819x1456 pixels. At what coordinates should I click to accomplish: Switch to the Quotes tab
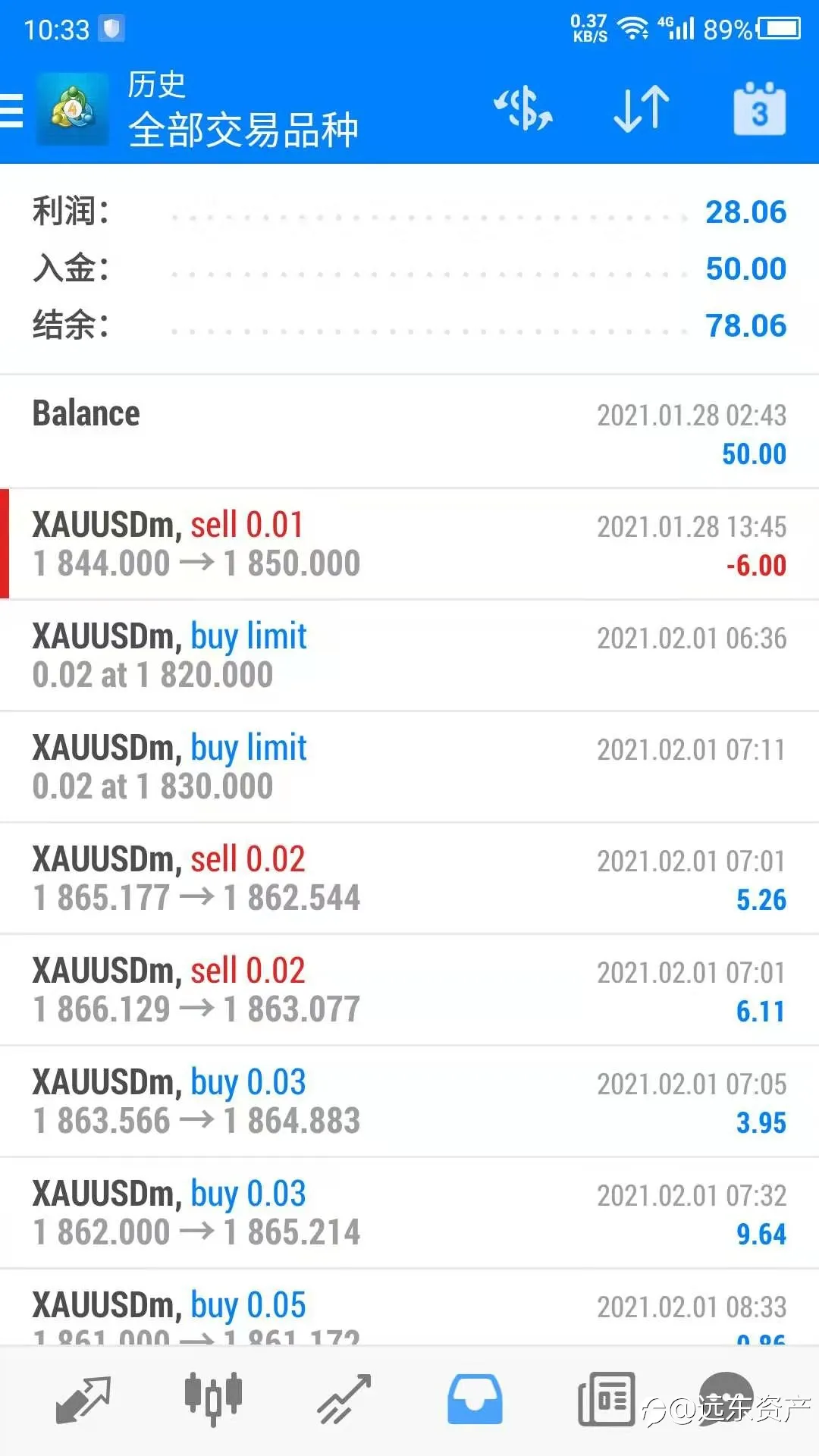tap(83, 1399)
